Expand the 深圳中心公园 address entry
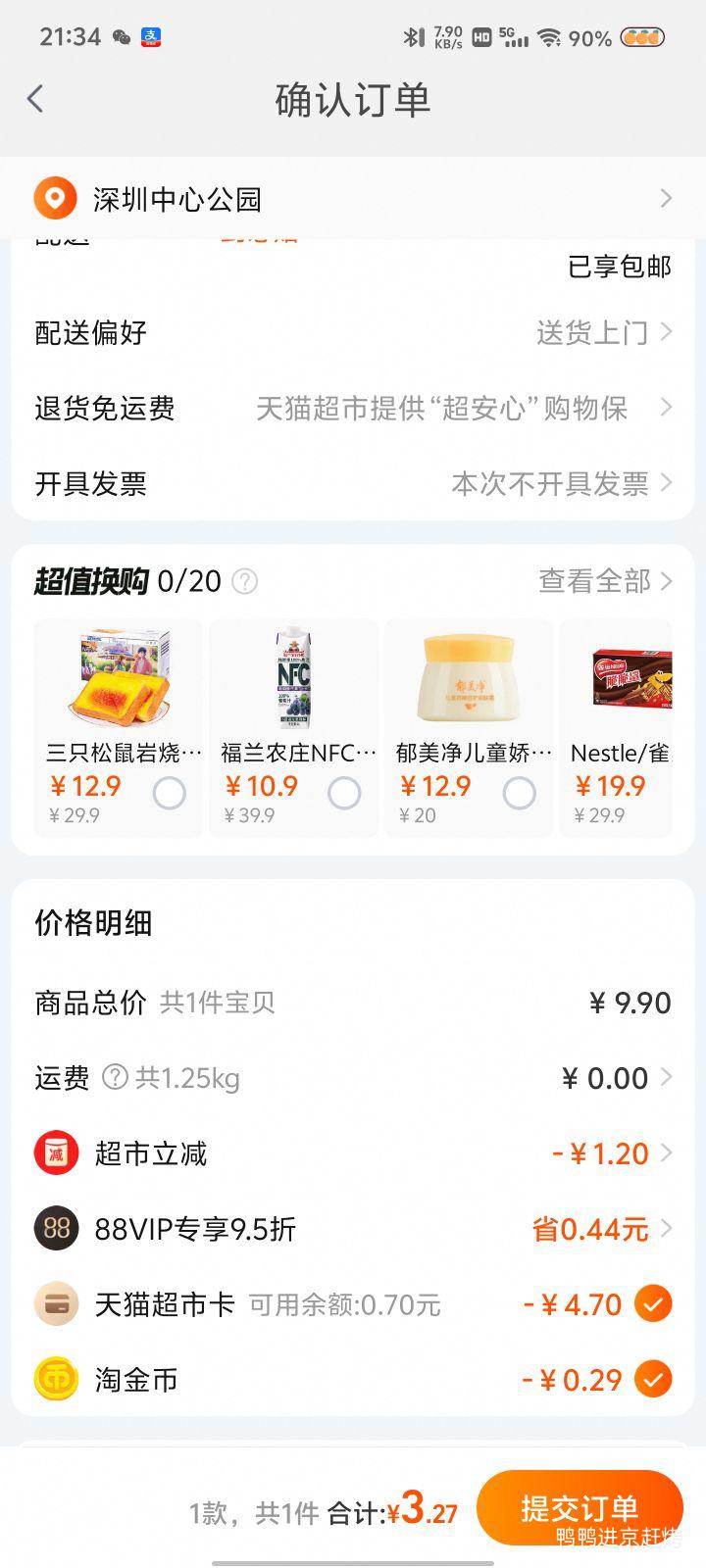706x1568 pixels. 353,197
